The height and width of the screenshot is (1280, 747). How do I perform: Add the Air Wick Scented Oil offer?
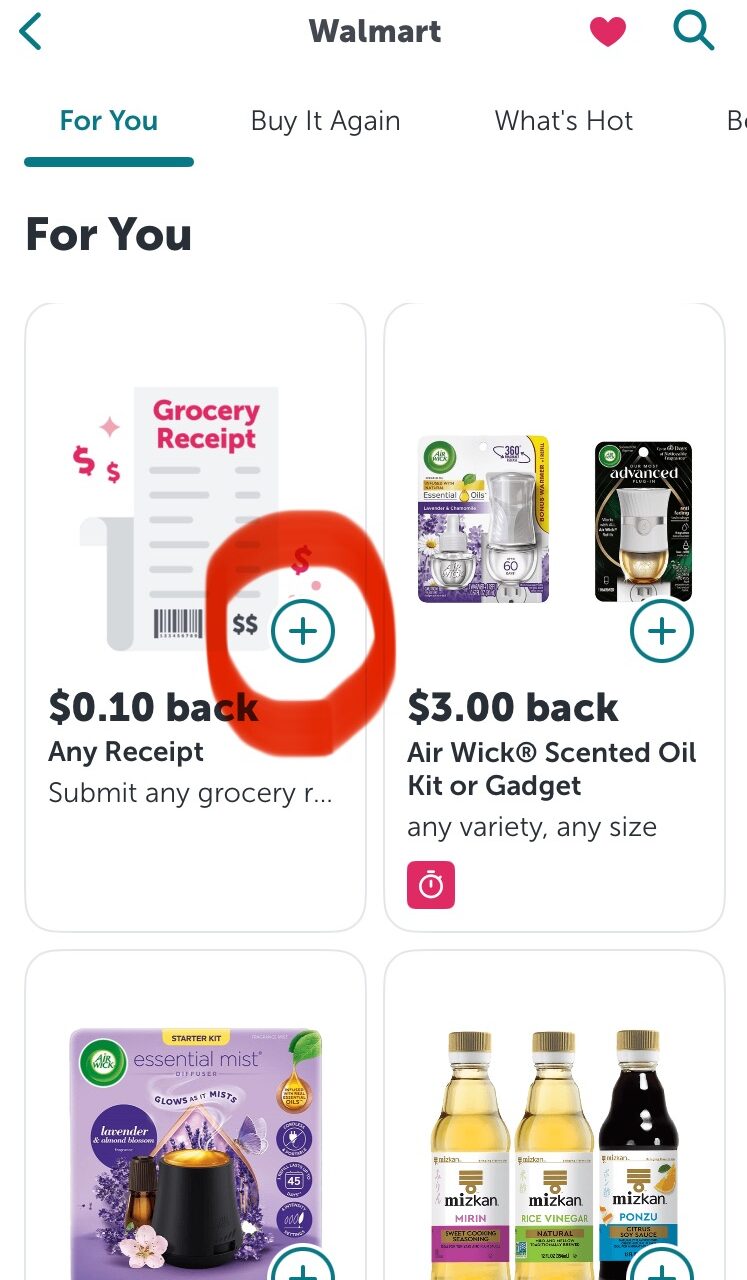pos(661,631)
